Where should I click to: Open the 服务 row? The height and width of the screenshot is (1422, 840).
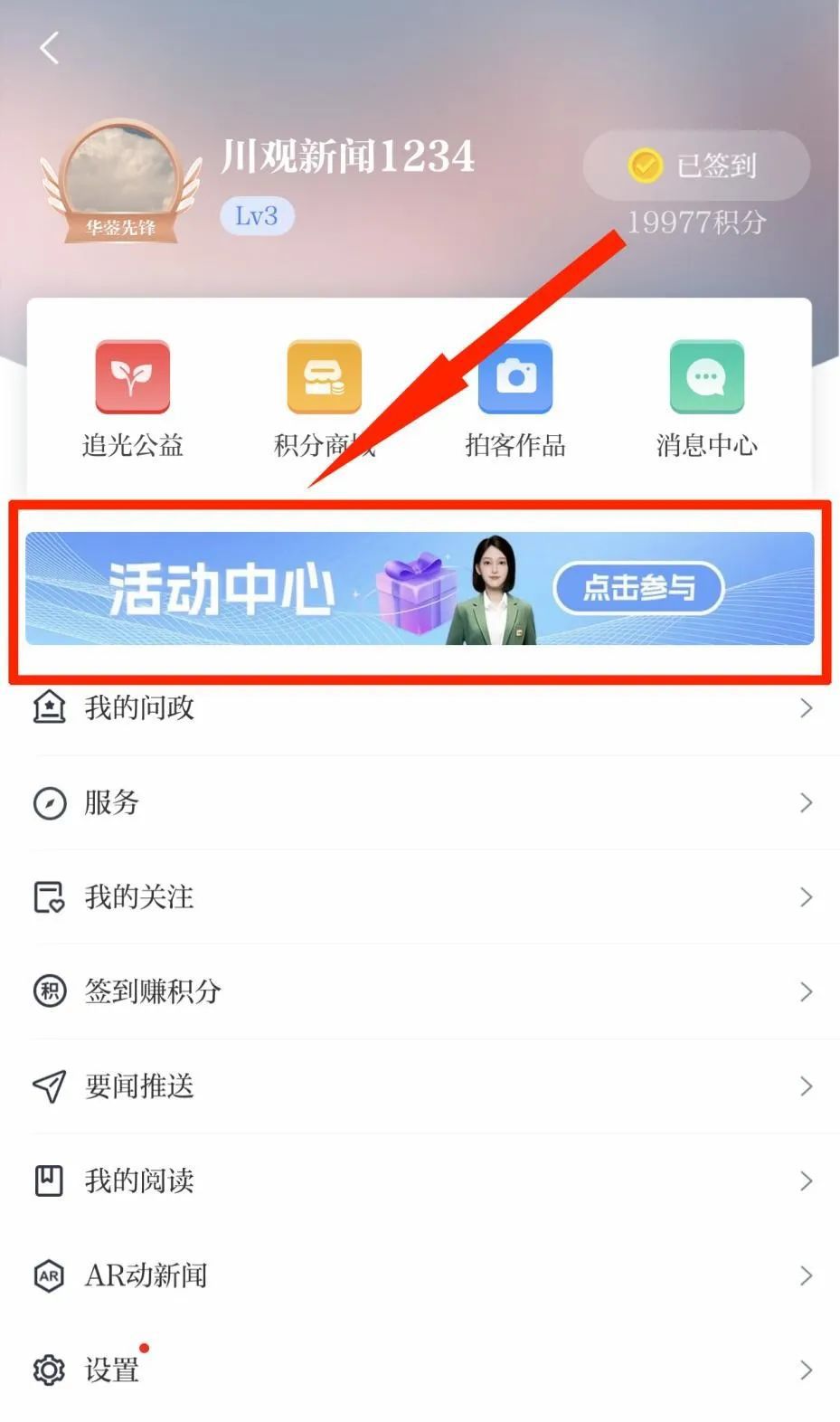pyautogui.click(x=420, y=802)
